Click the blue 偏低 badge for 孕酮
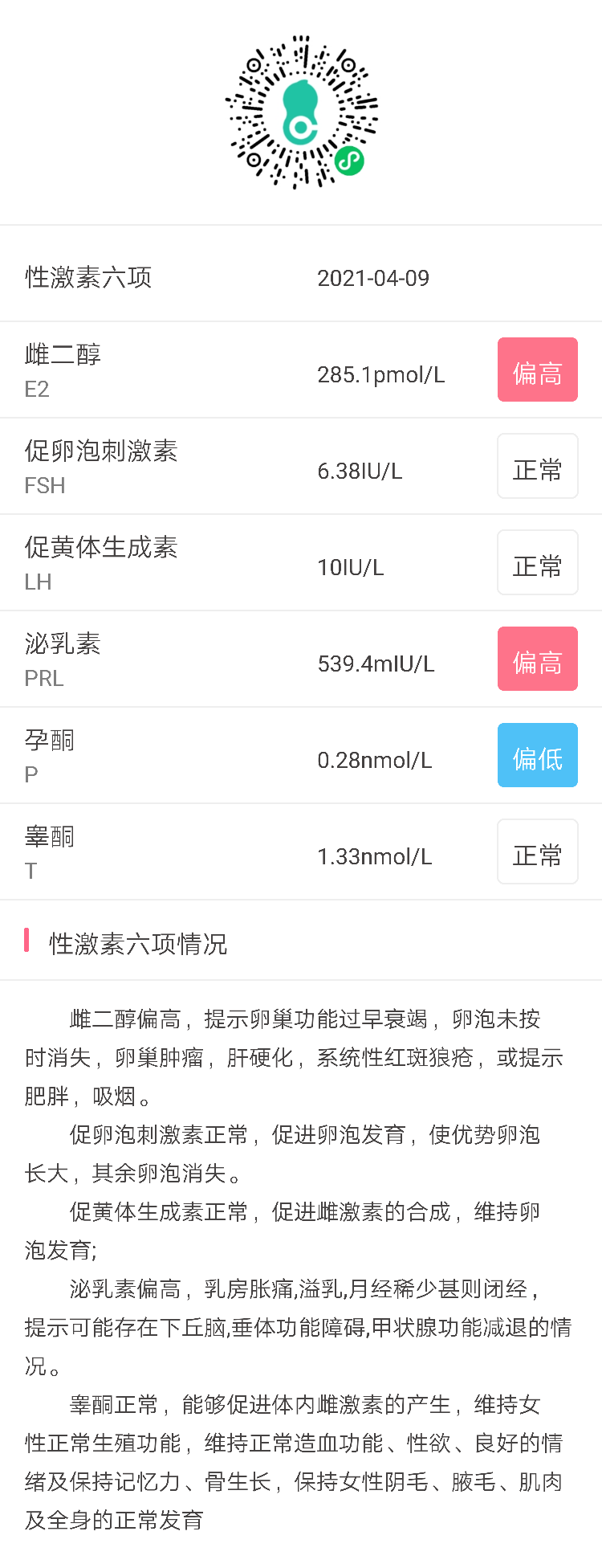This screenshot has width=602, height=1568. tap(537, 755)
